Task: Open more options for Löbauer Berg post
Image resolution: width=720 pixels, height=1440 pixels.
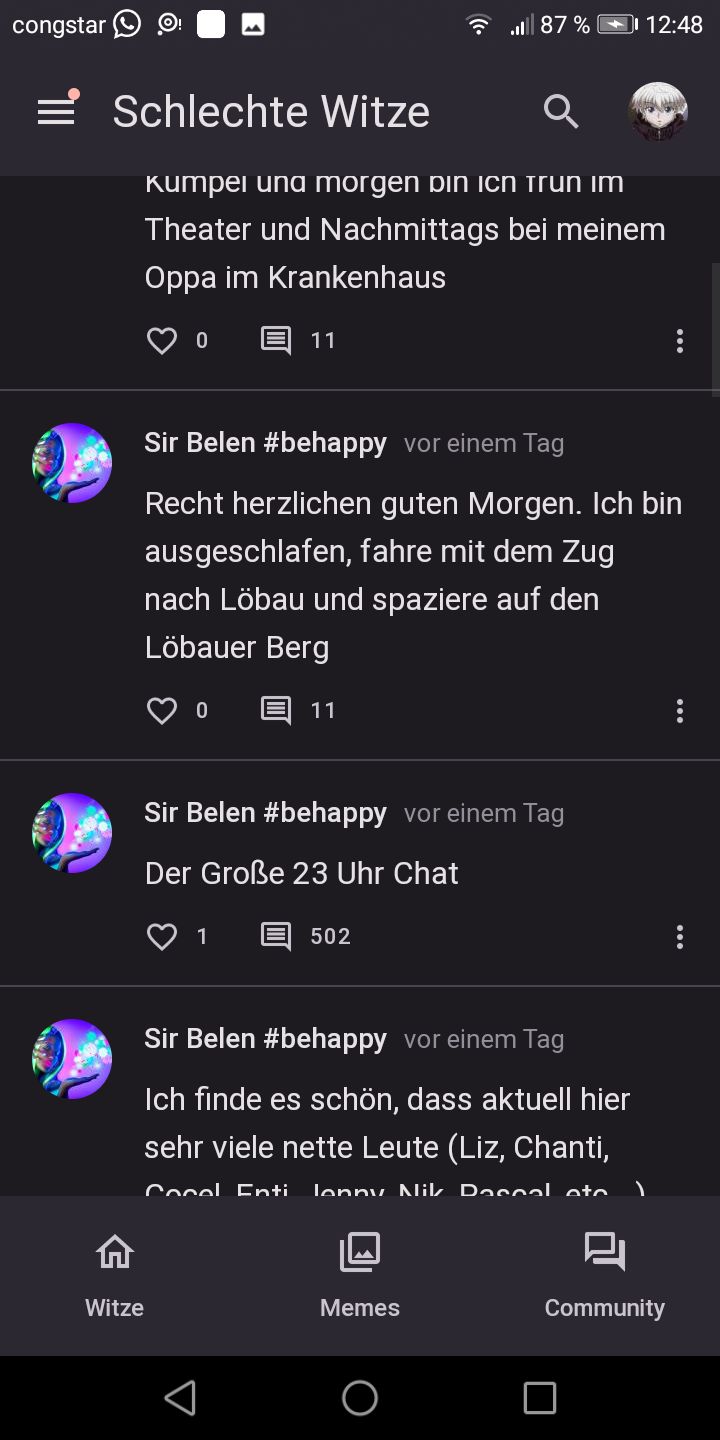Action: [x=679, y=711]
